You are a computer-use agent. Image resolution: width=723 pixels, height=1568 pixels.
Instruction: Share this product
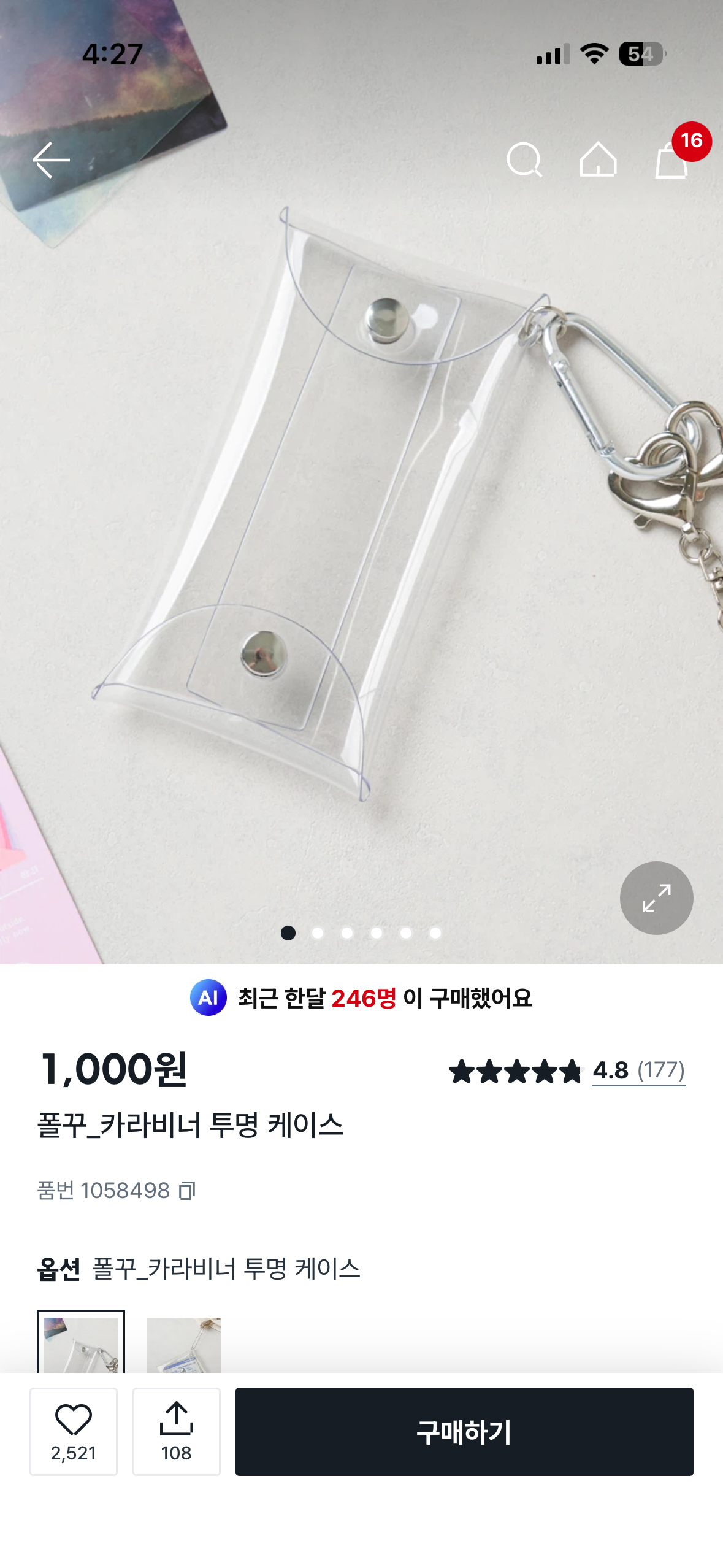[x=177, y=1431]
